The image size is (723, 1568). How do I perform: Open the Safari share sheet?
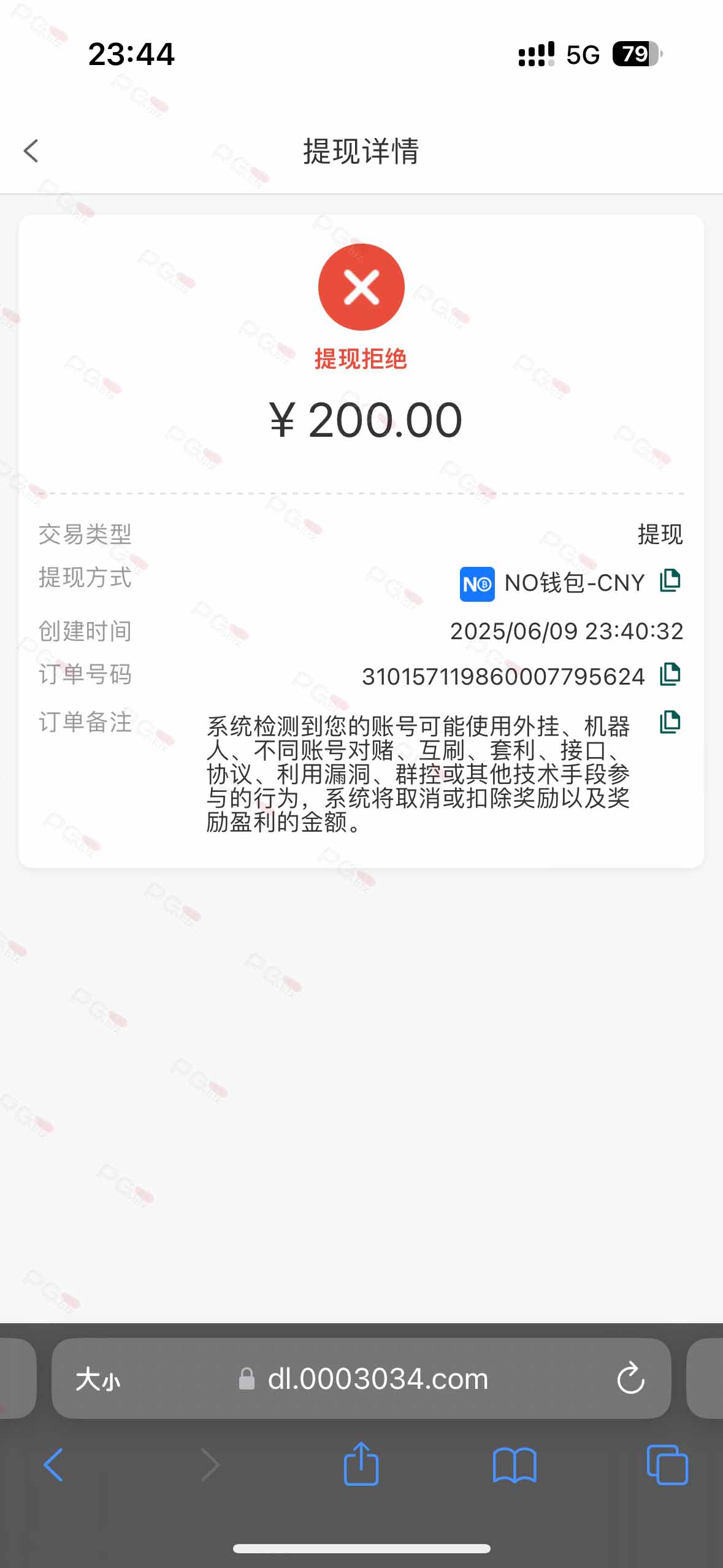(x=361, y=1464)
